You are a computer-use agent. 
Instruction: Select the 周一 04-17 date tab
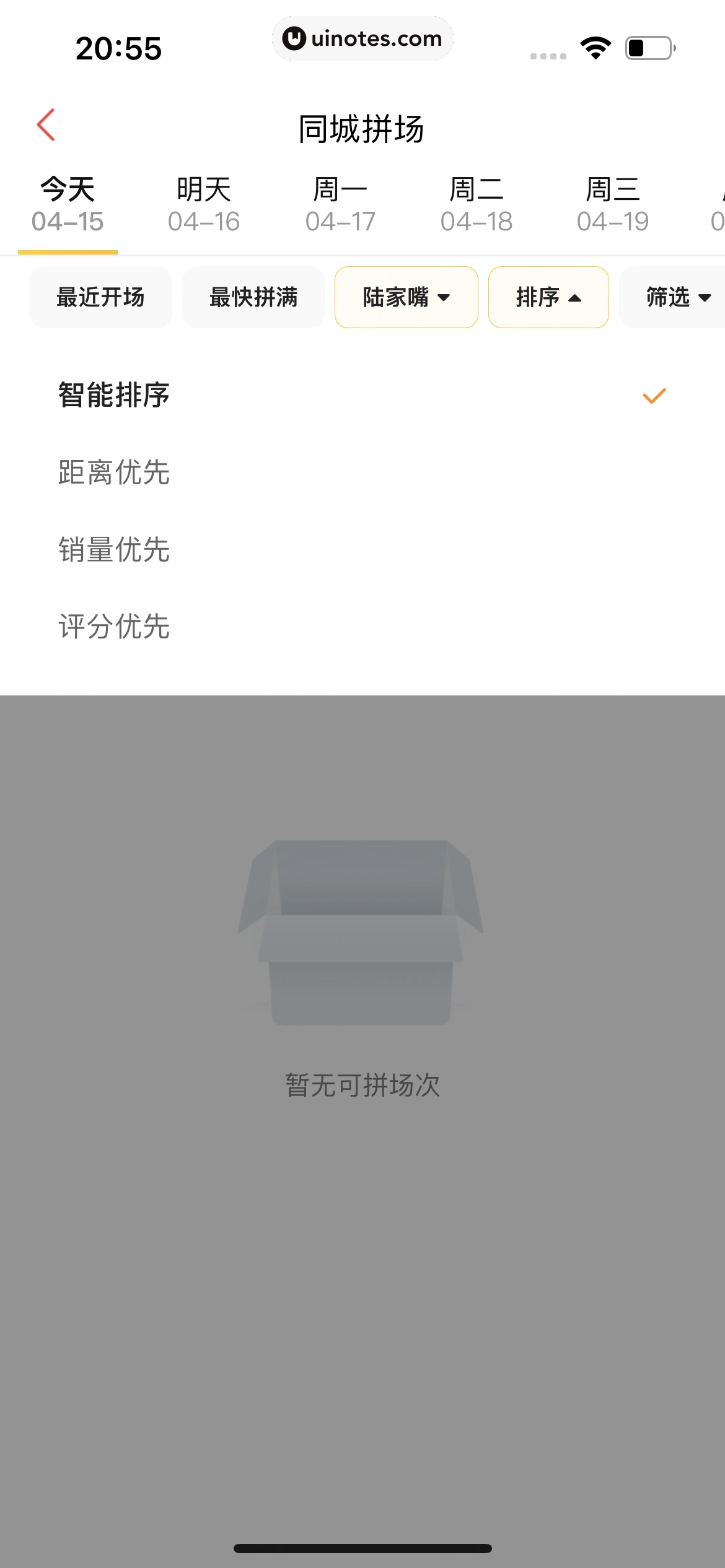(340, 205)
